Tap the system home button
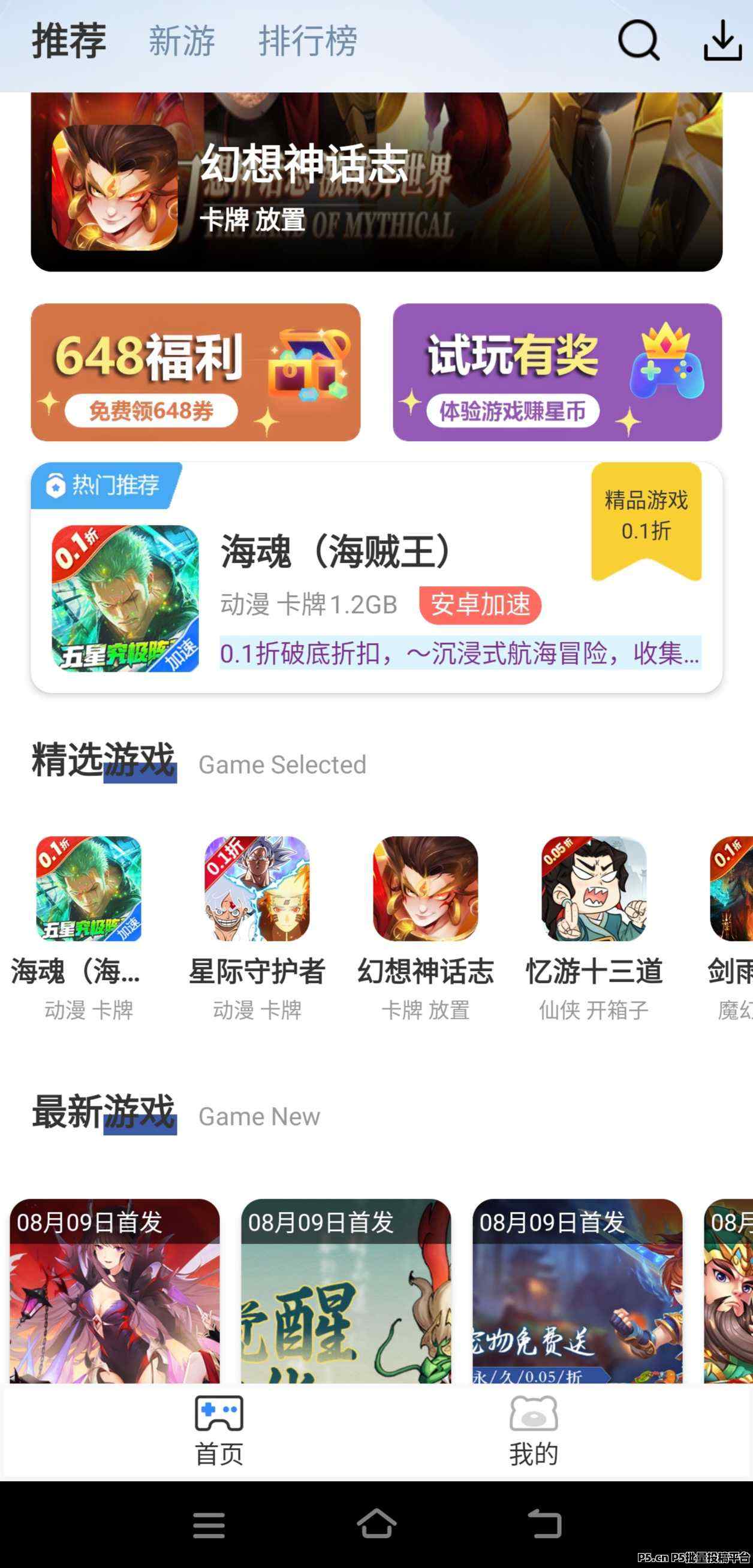Screen dimensions: 753x1568 click(x=376, y=1524)
